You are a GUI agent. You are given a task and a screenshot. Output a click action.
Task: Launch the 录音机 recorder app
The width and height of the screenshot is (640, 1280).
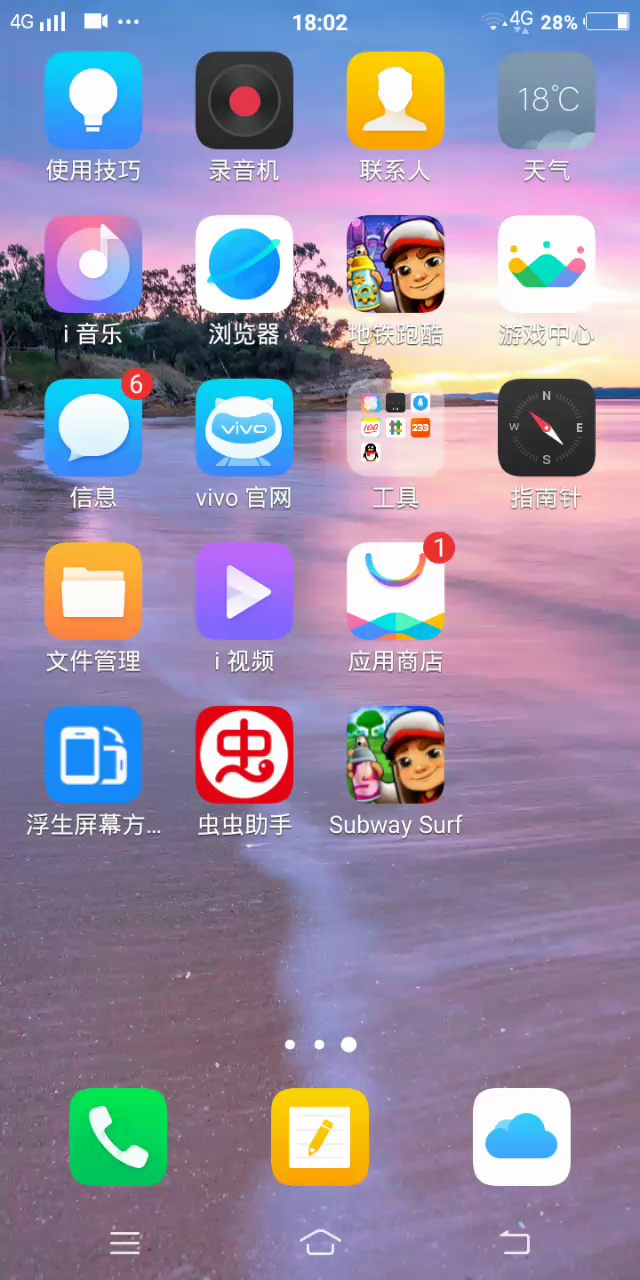coord(244,100)
